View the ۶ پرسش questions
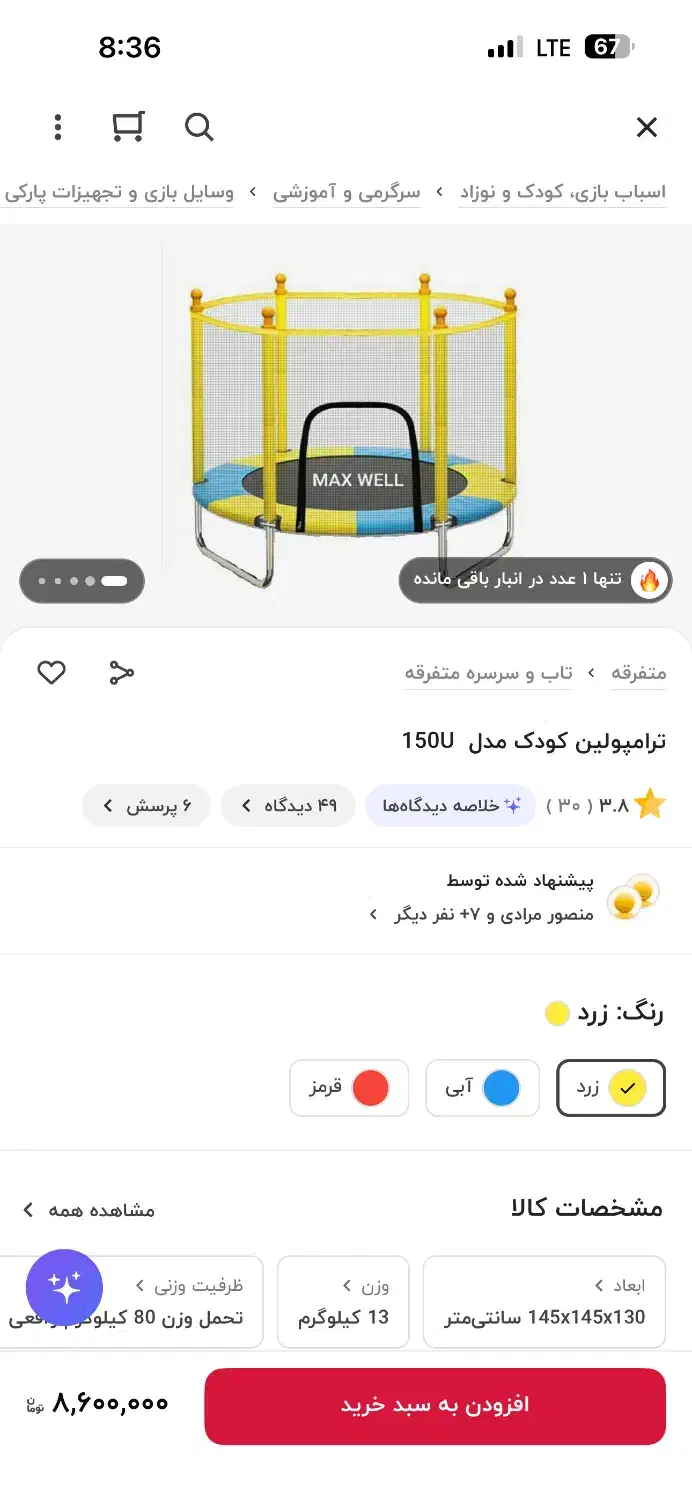692x1500 pixels. point(146,806)
